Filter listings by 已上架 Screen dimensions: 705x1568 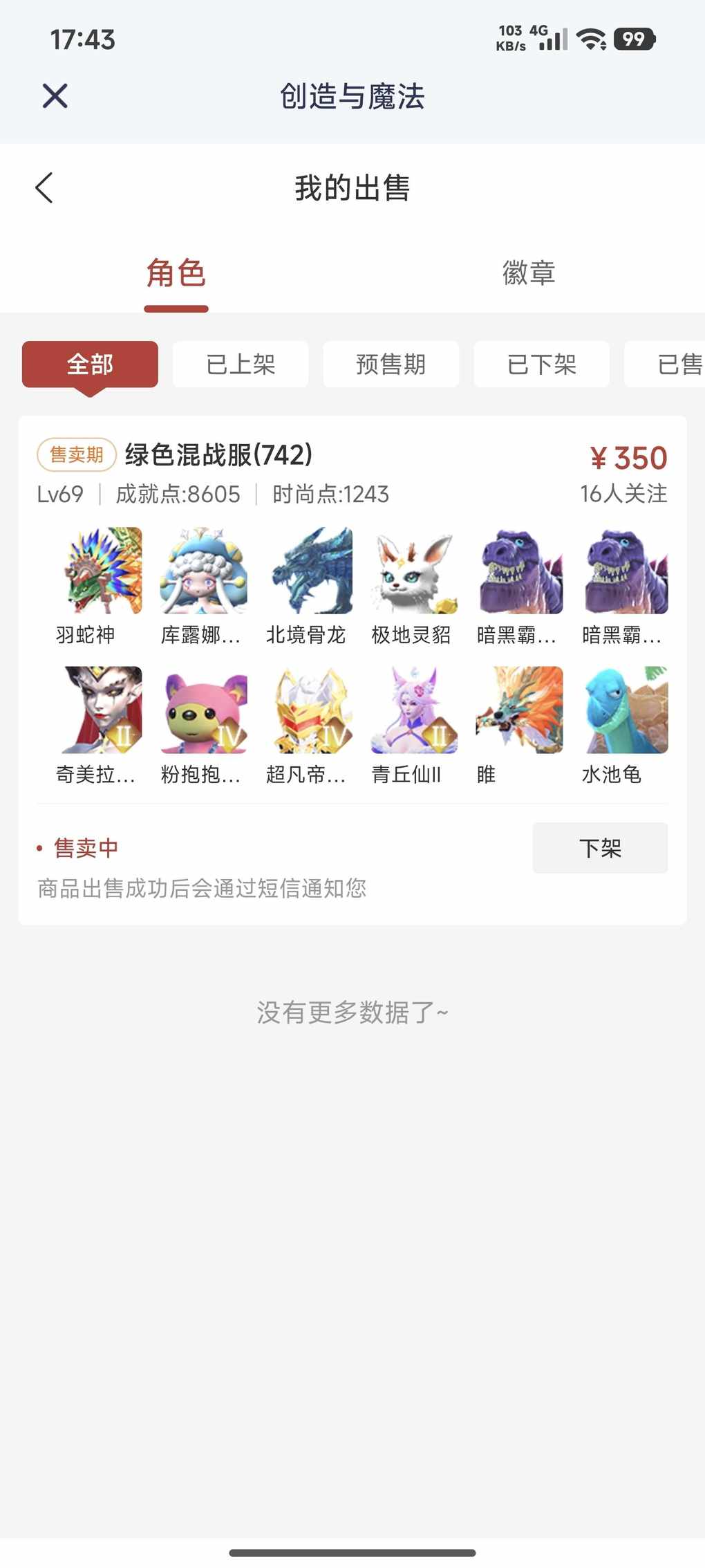241,364
